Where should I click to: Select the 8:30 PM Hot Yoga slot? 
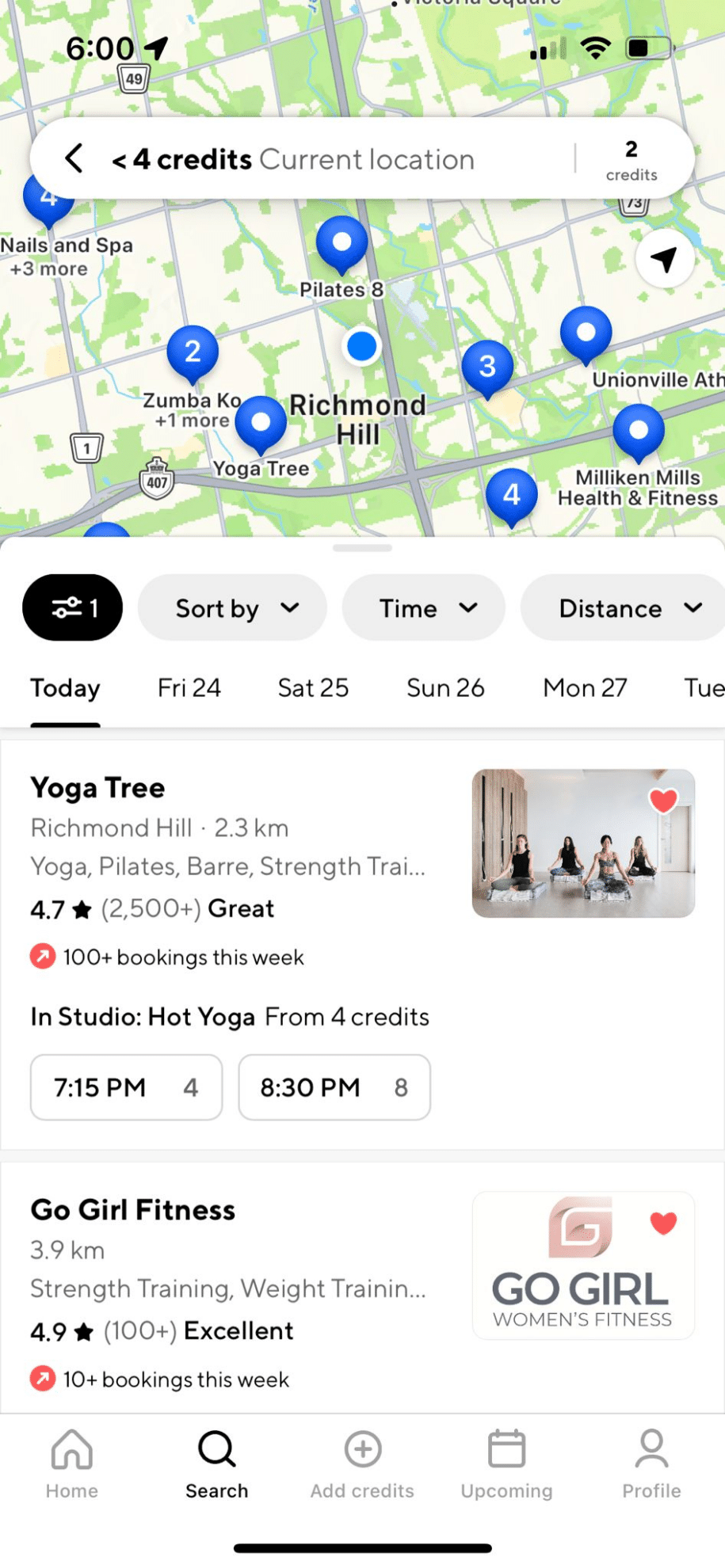334,1087
